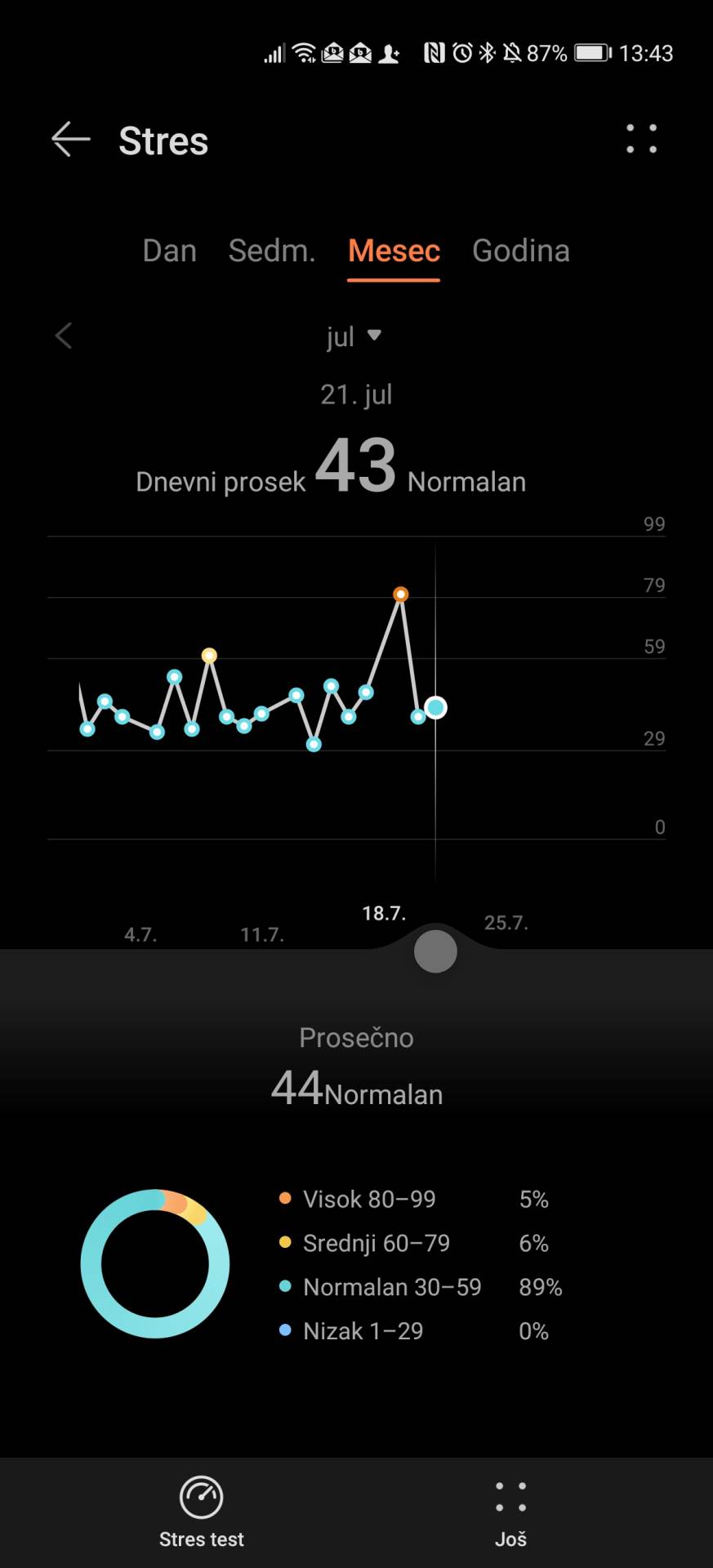
Task: Switch to the Godina tab
Action: tap(520, 251)
